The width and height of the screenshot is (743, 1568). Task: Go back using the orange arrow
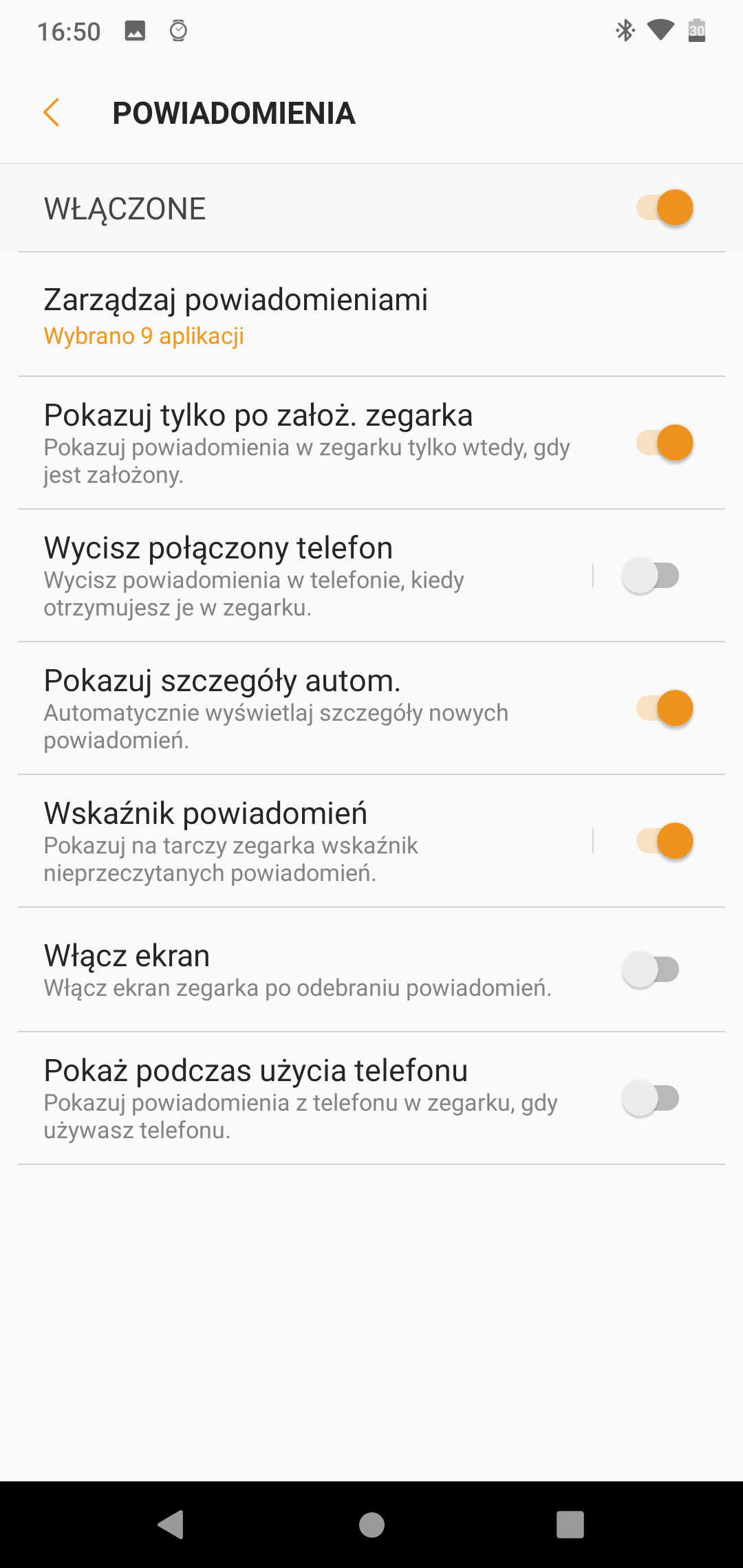(x=51, y=113)
